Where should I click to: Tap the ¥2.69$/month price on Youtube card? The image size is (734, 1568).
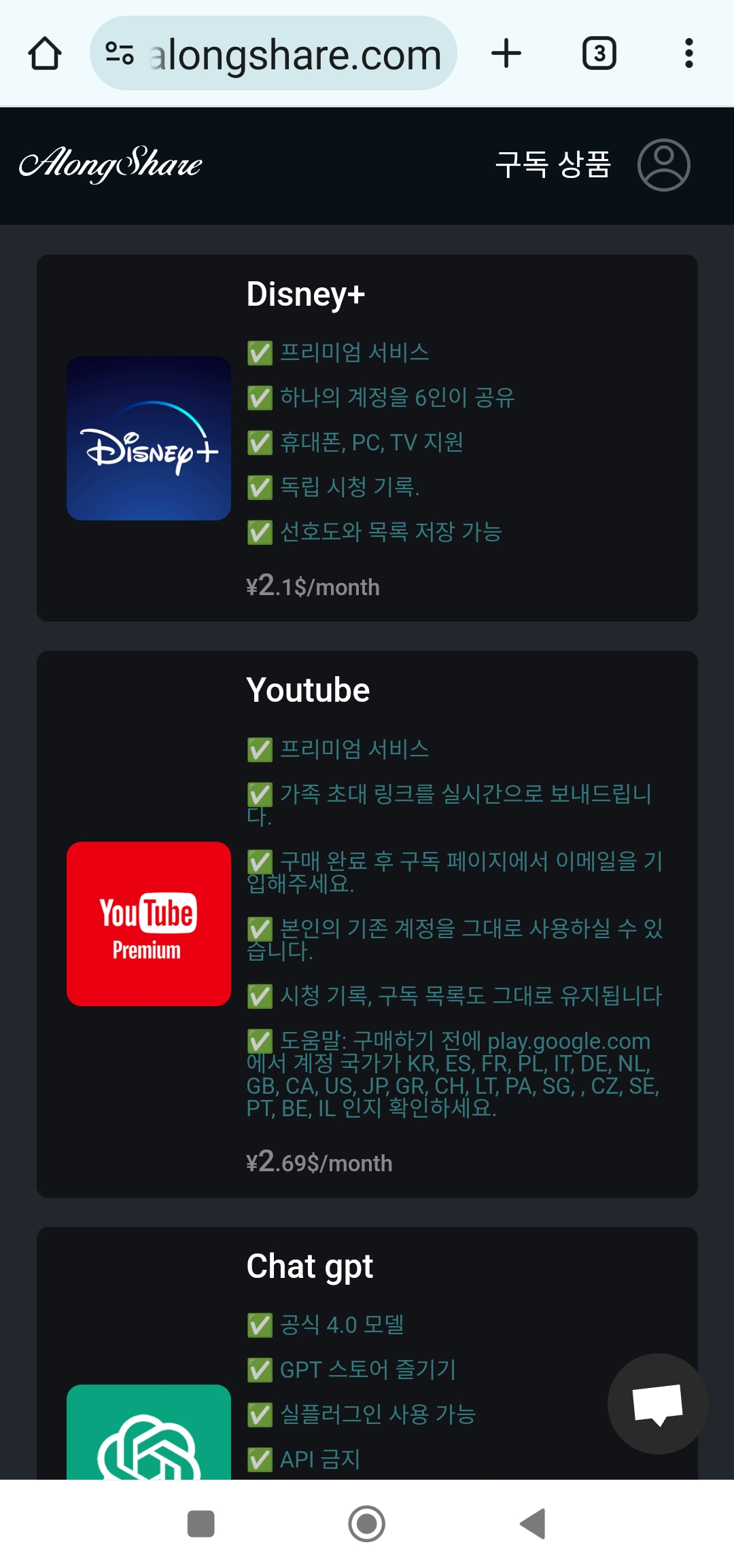[x=318, y=1162]
